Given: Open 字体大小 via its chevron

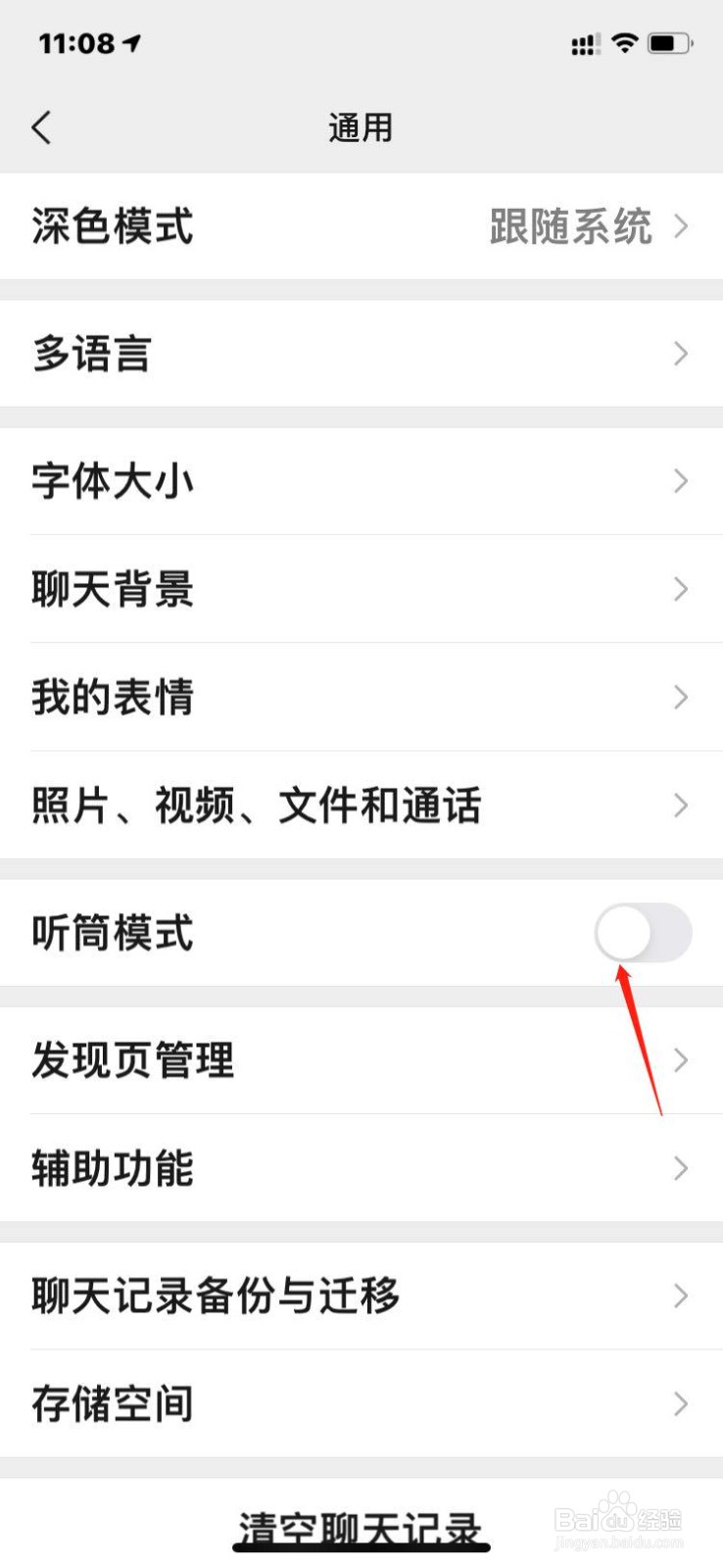Looking at the screenshot, I should (361, 481).
